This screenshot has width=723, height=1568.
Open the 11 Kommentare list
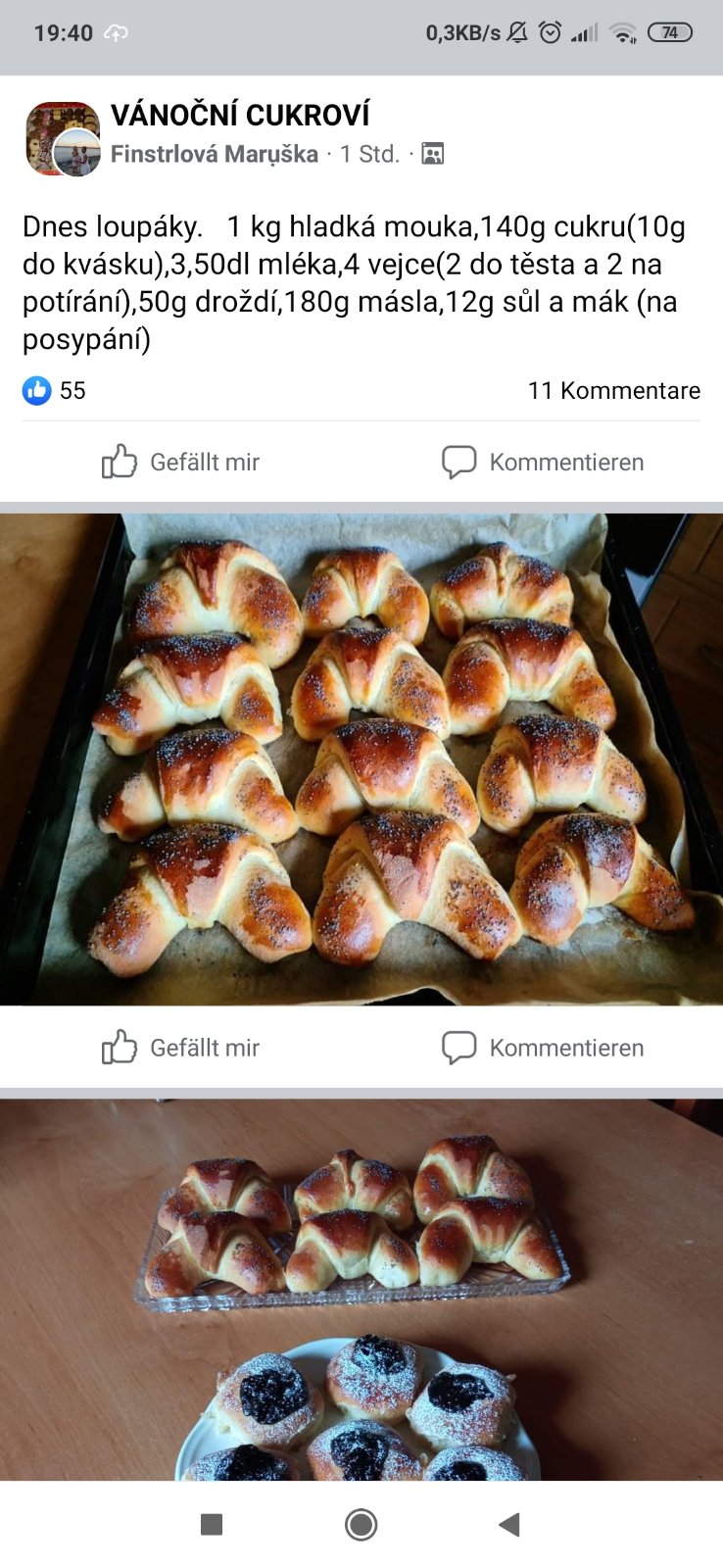613,391
